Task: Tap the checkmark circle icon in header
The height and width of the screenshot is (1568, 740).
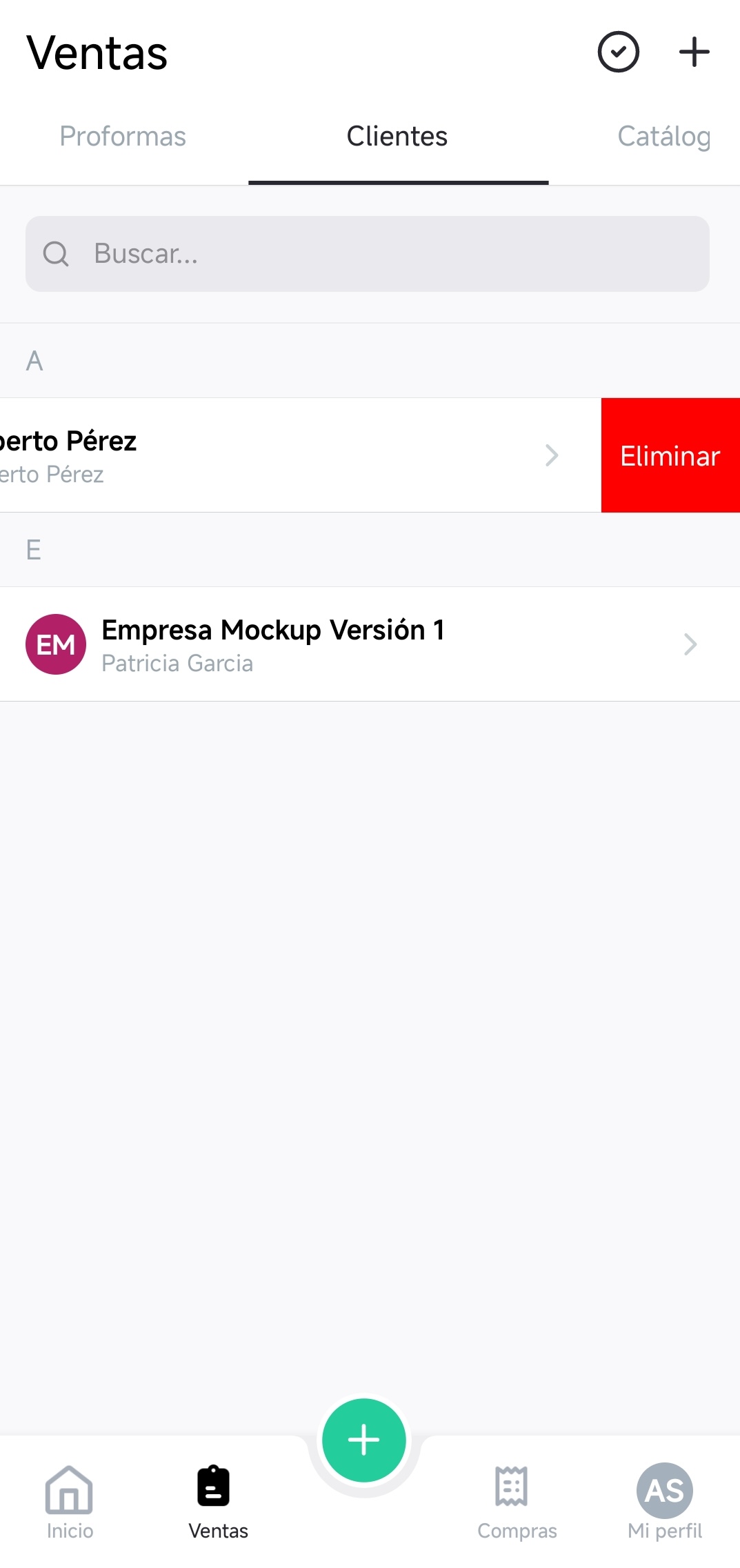Action: (618, 52)
